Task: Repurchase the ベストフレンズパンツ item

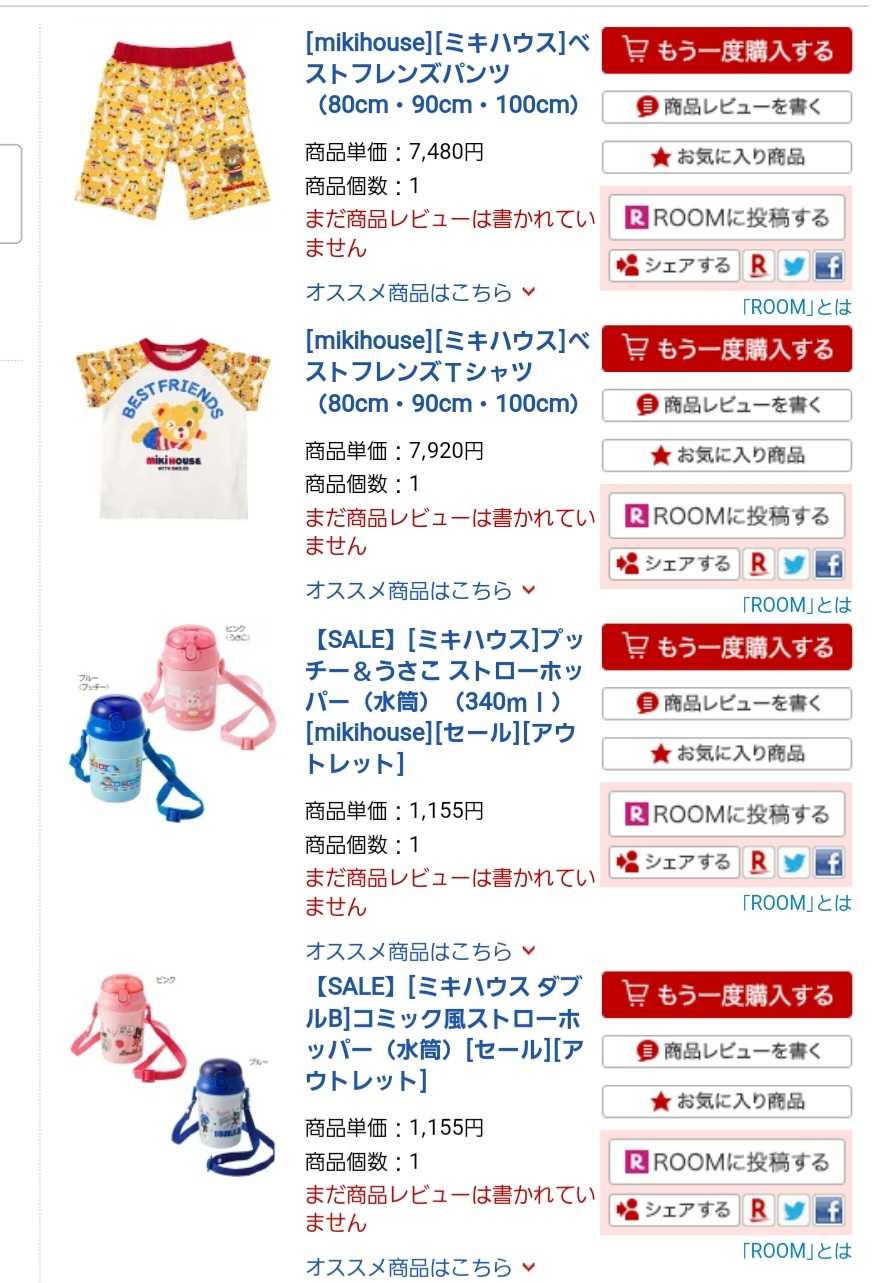Action: tap(726, 51)
